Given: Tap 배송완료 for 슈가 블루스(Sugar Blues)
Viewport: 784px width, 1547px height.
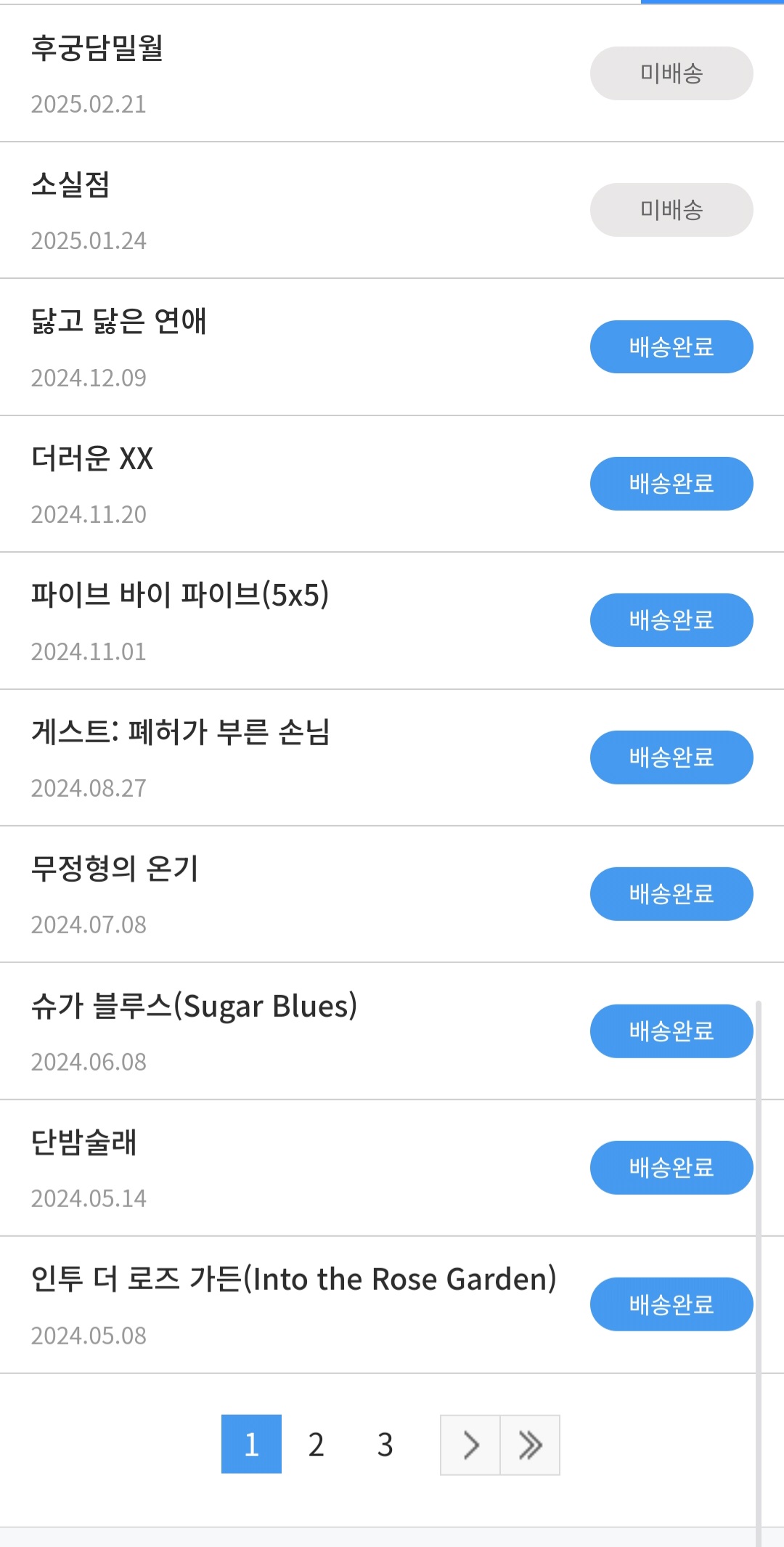Looking at the screenshot, I should (x=671, y=1031).
